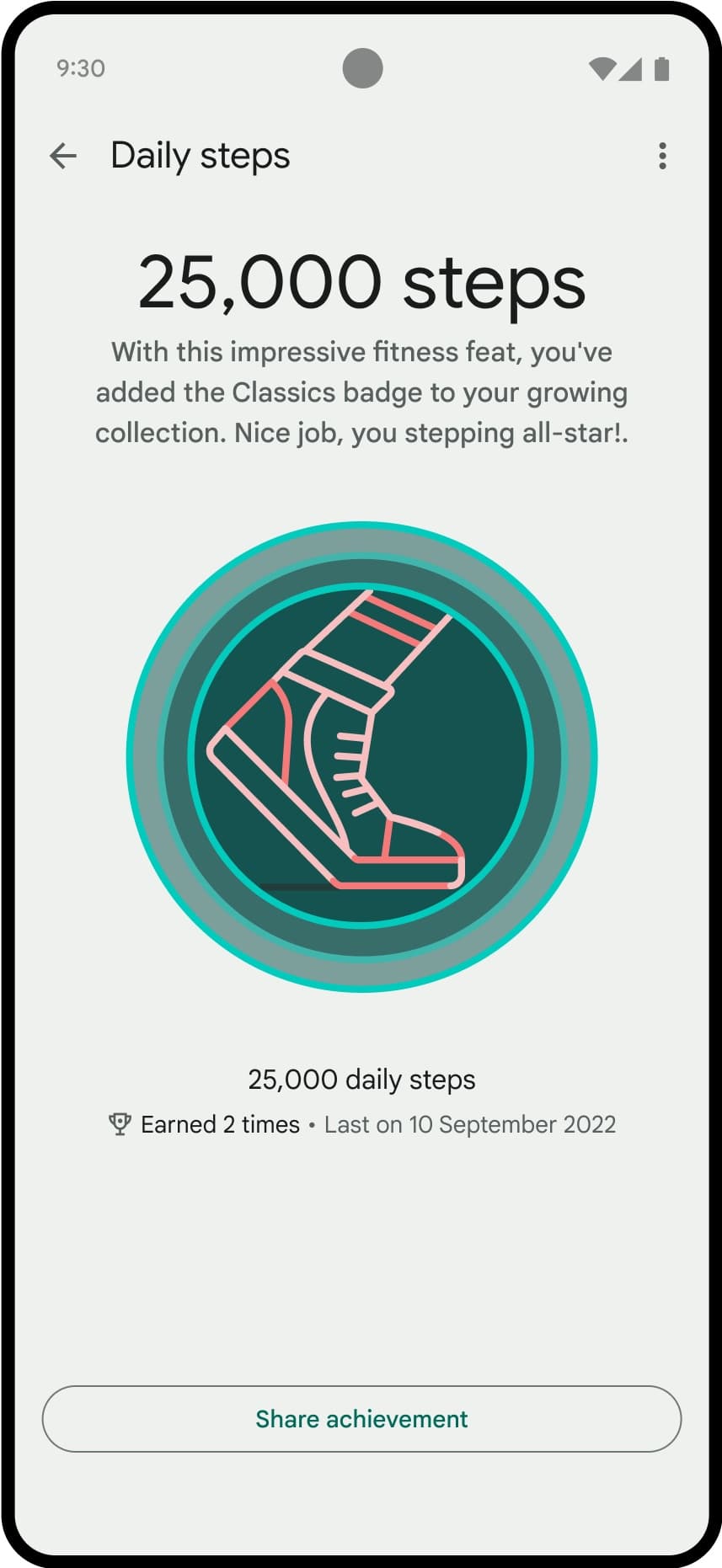722x1568 pixels.
Task: Tap the 25,000 daily steps caption
Action: pos(362,1079)
